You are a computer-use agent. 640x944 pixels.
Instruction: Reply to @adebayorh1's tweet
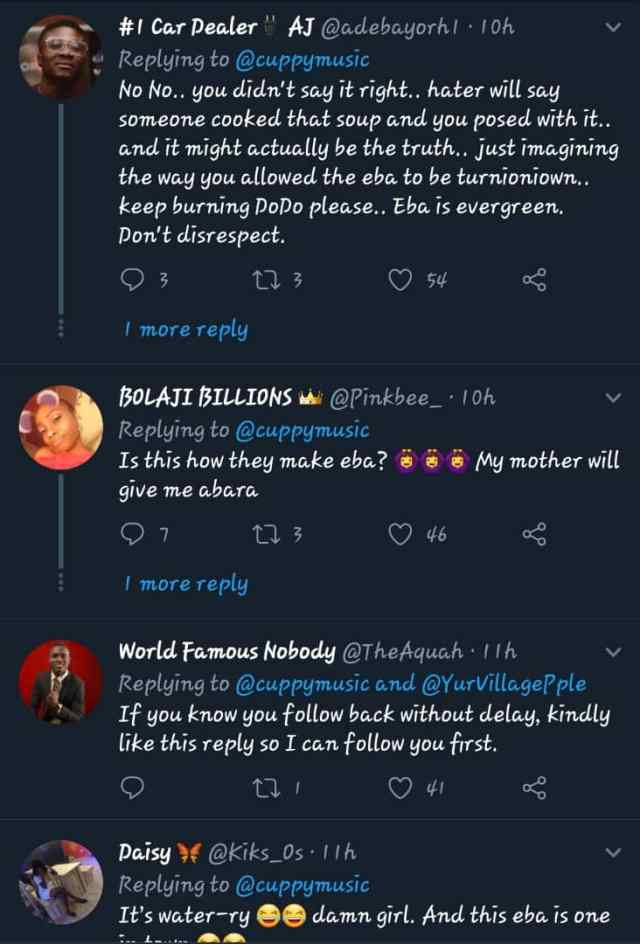point(133,281)
